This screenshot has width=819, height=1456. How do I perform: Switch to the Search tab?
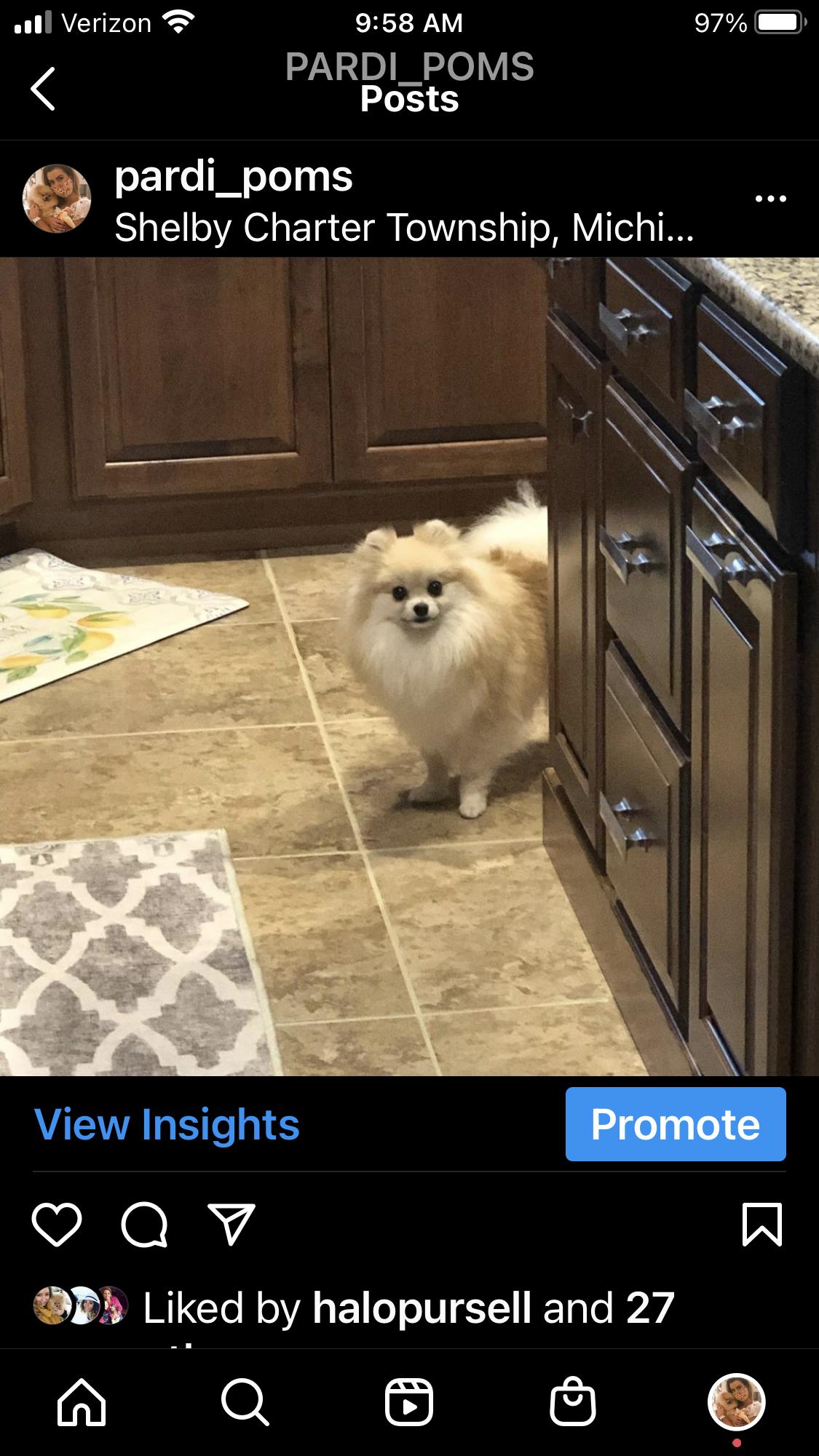click(x=245, y=1401)
